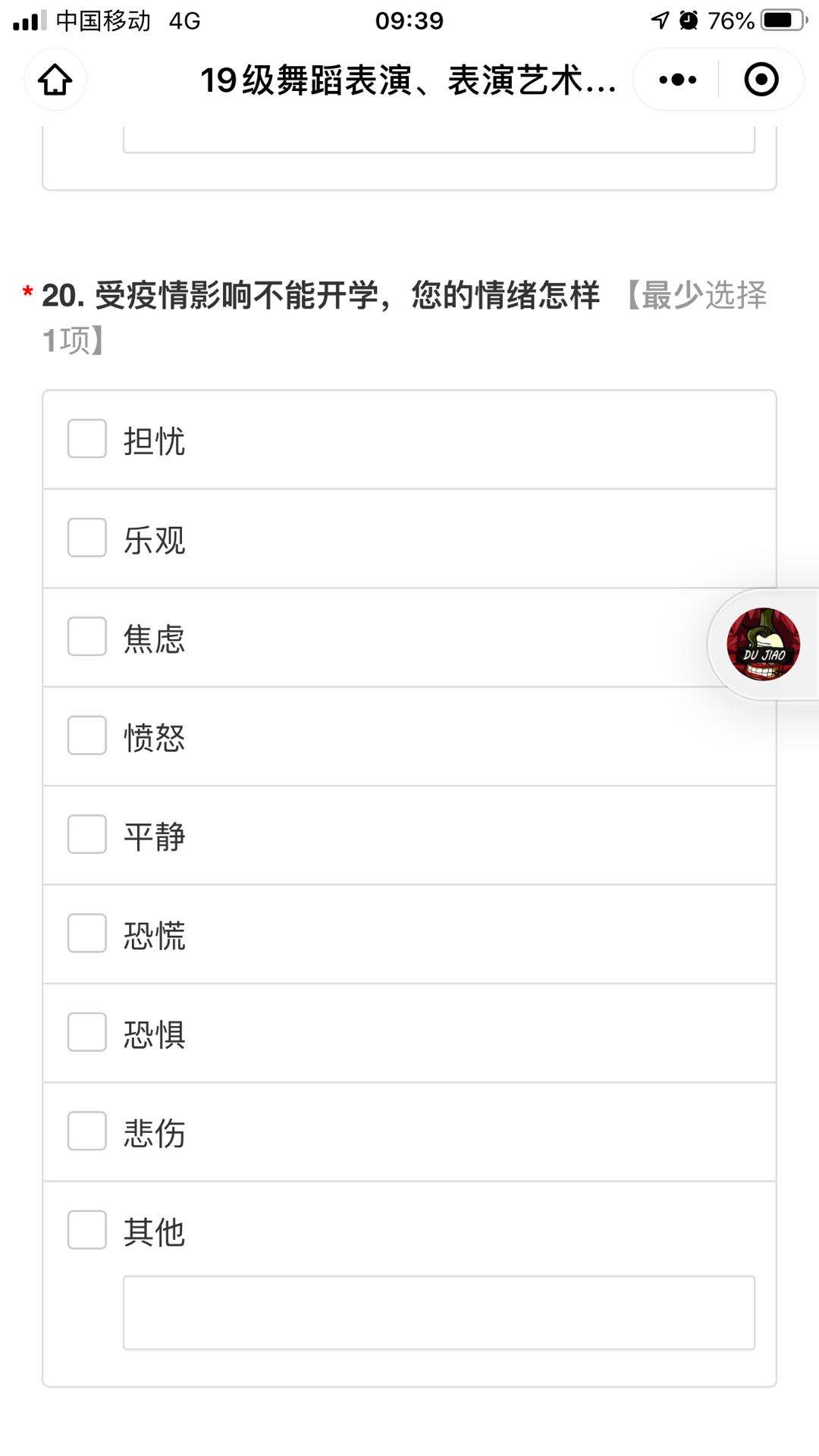This screenshot has height=1456, width=819.
Task: Tick the 焦虑 option
Action: (x=87, y=637)
